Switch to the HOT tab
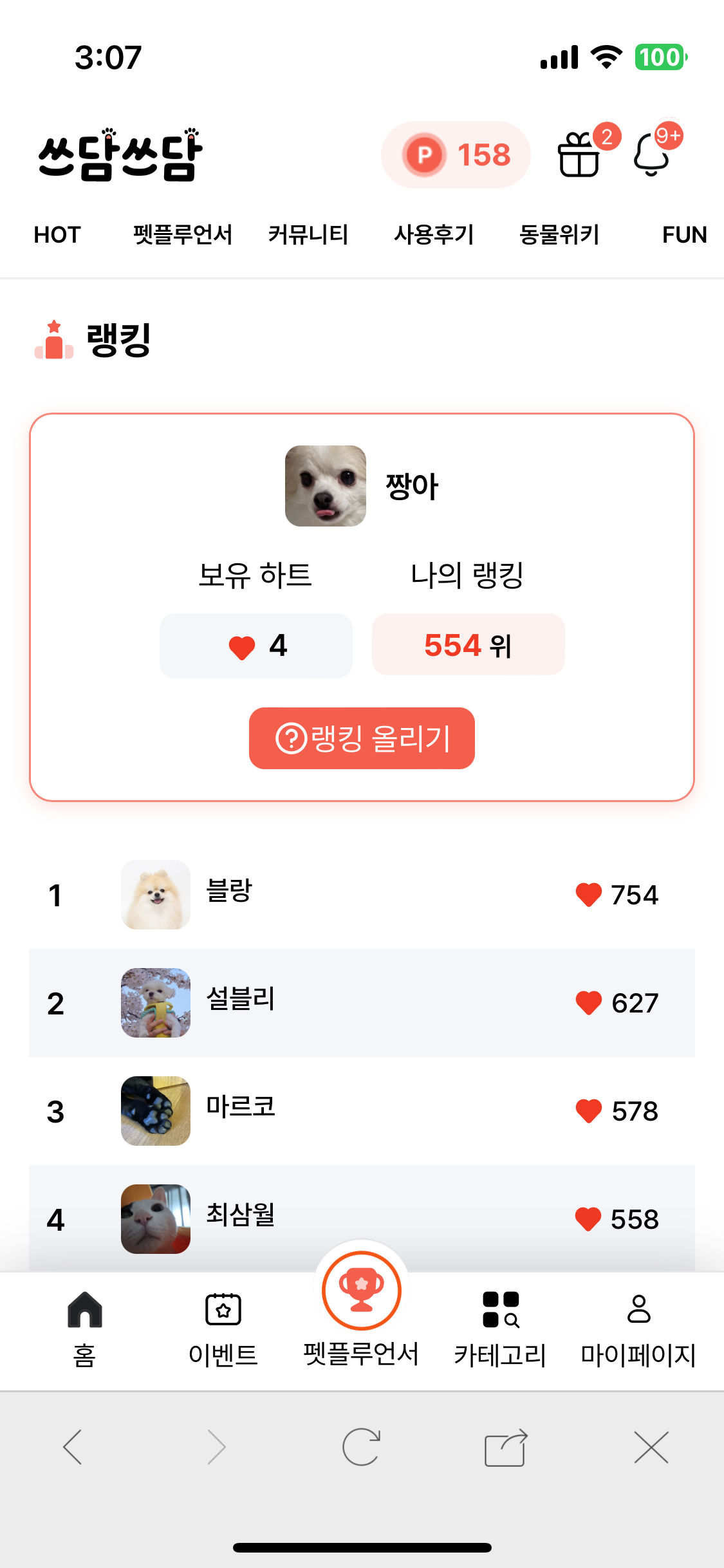Image resolution: width=724 pixels, height=1568 pixels. [57, 235]
